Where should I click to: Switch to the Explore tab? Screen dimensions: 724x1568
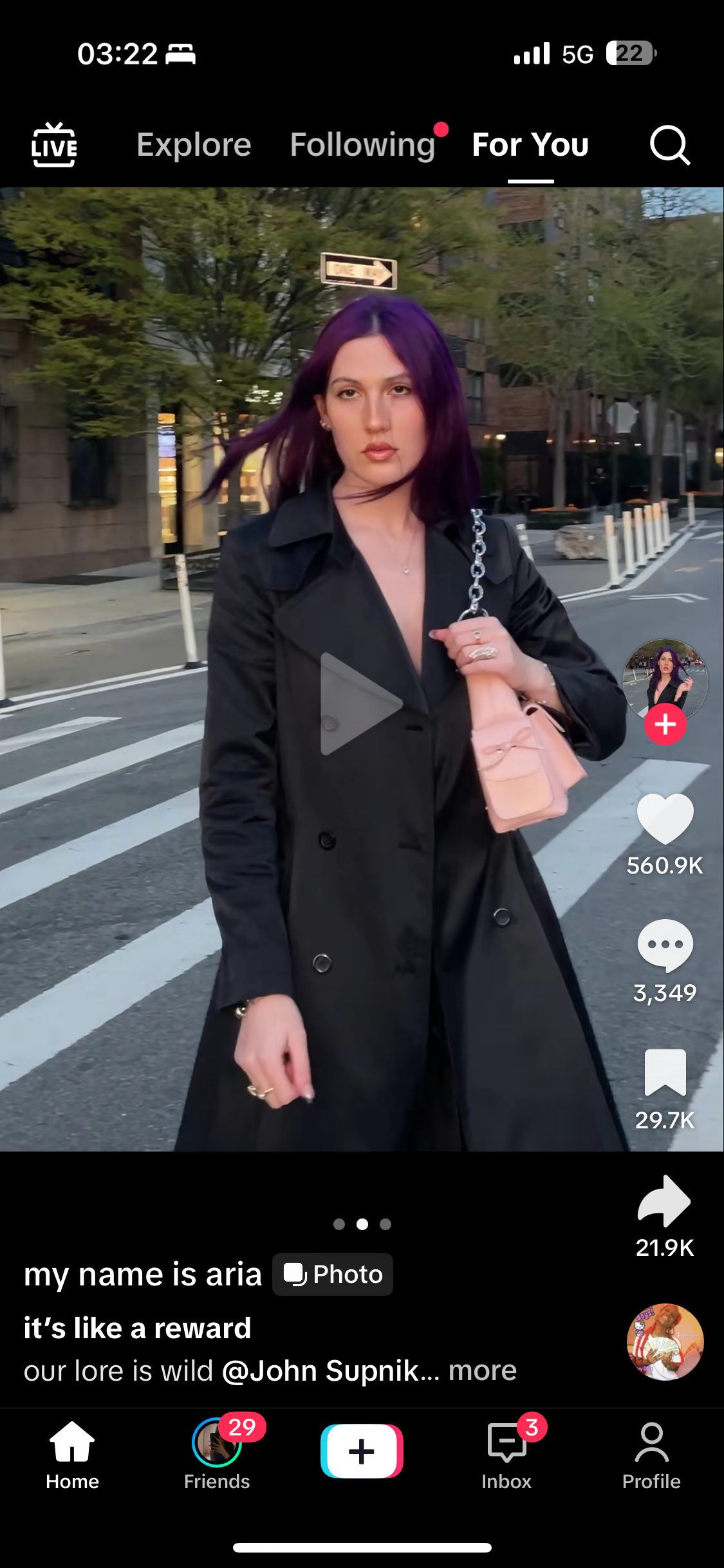[194, 145]
